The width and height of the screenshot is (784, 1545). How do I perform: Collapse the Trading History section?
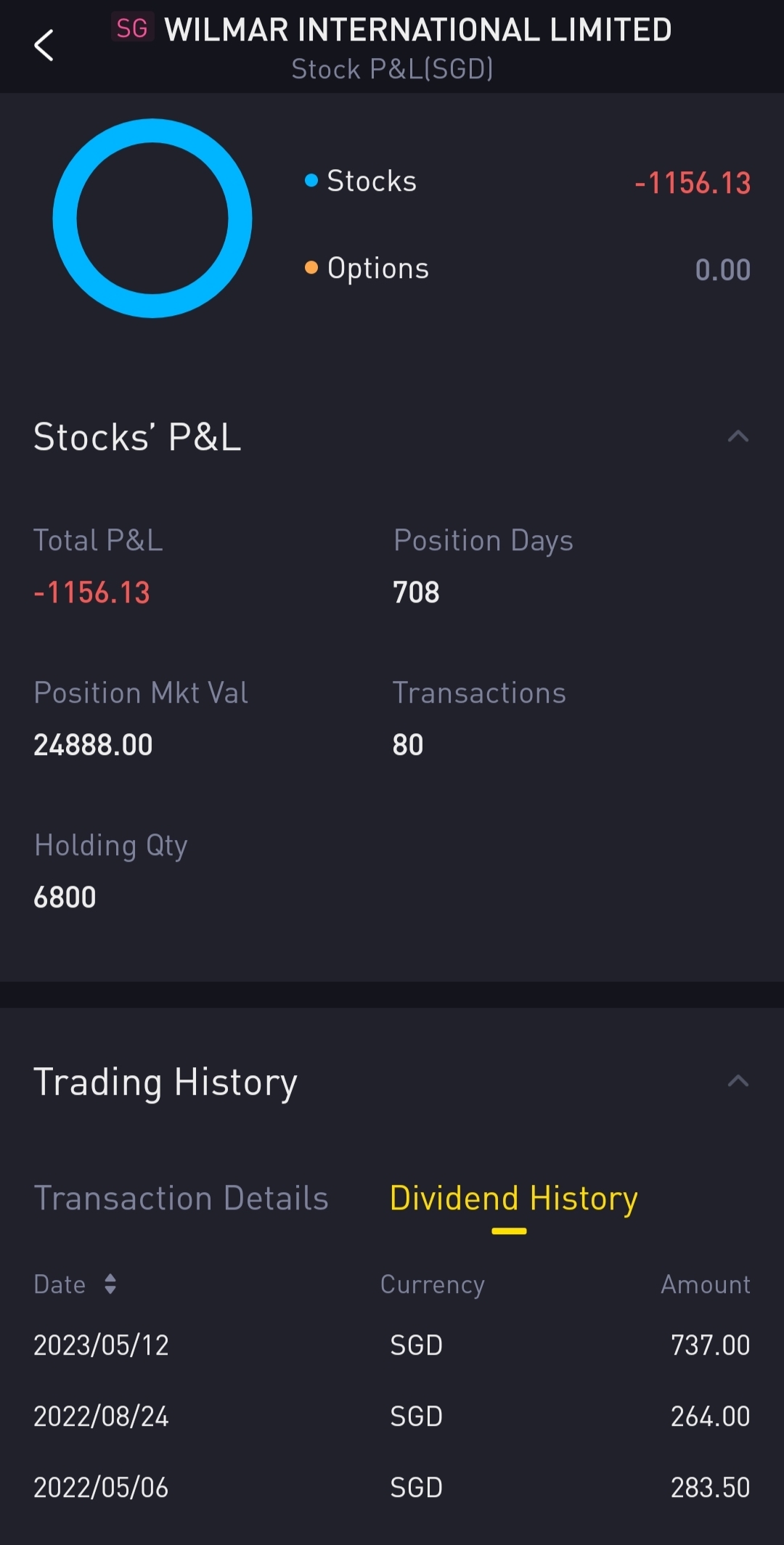738,1081
